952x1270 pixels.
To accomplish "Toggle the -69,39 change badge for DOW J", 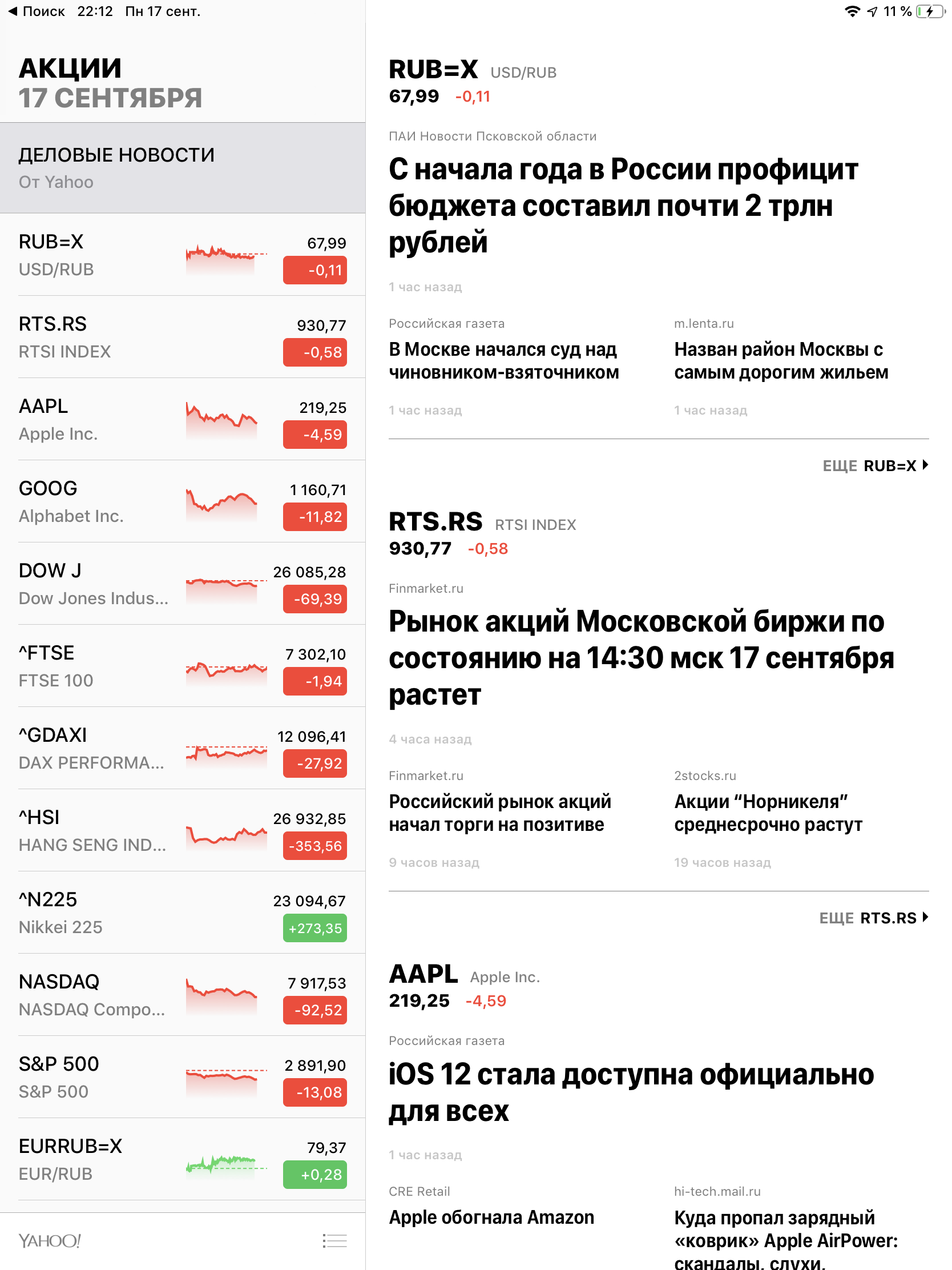I will coord(314,599).
